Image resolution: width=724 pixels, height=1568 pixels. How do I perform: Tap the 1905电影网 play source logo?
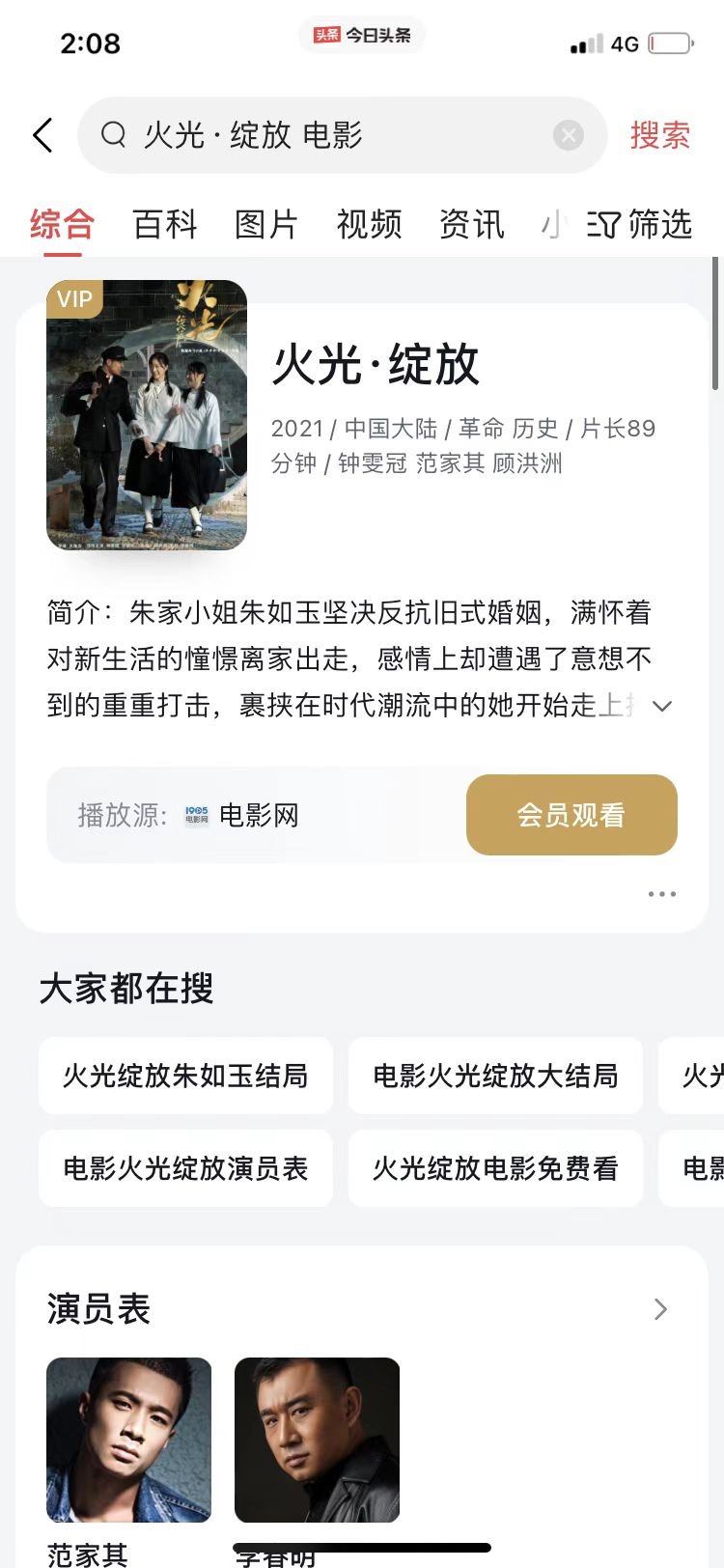(x=193, y=815)
